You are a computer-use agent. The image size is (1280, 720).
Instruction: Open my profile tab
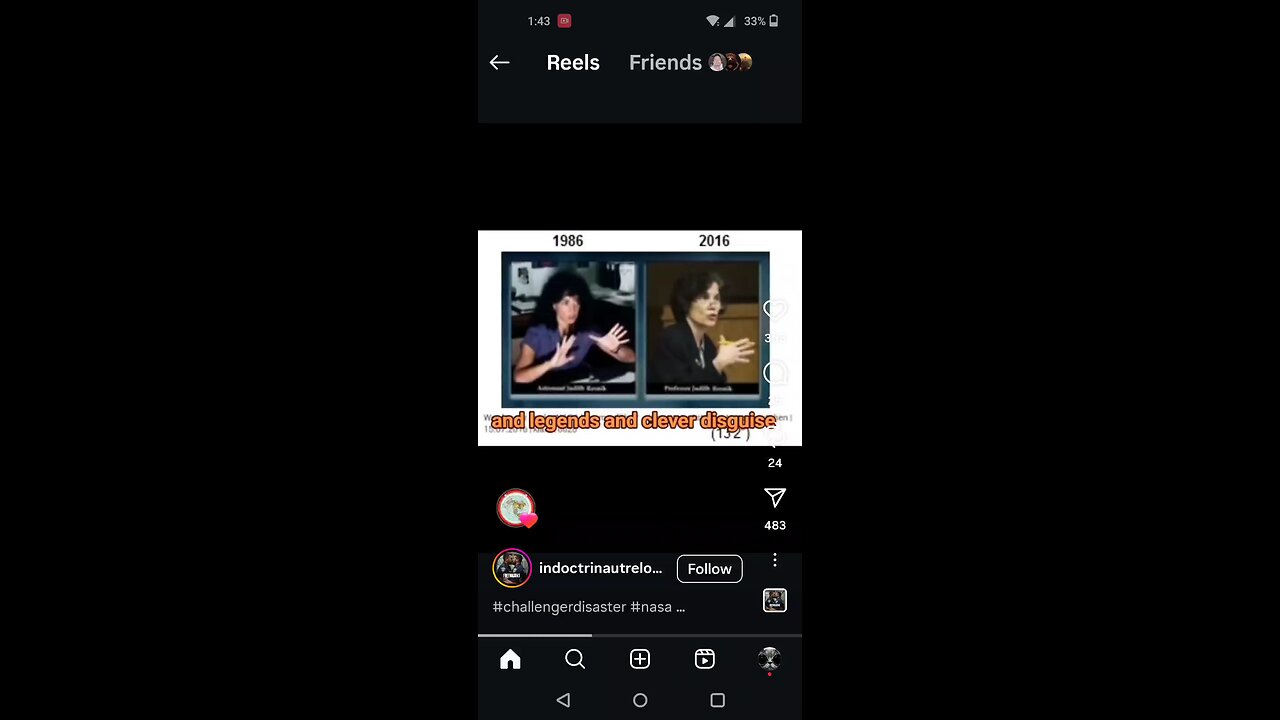(x=769, y=658)
